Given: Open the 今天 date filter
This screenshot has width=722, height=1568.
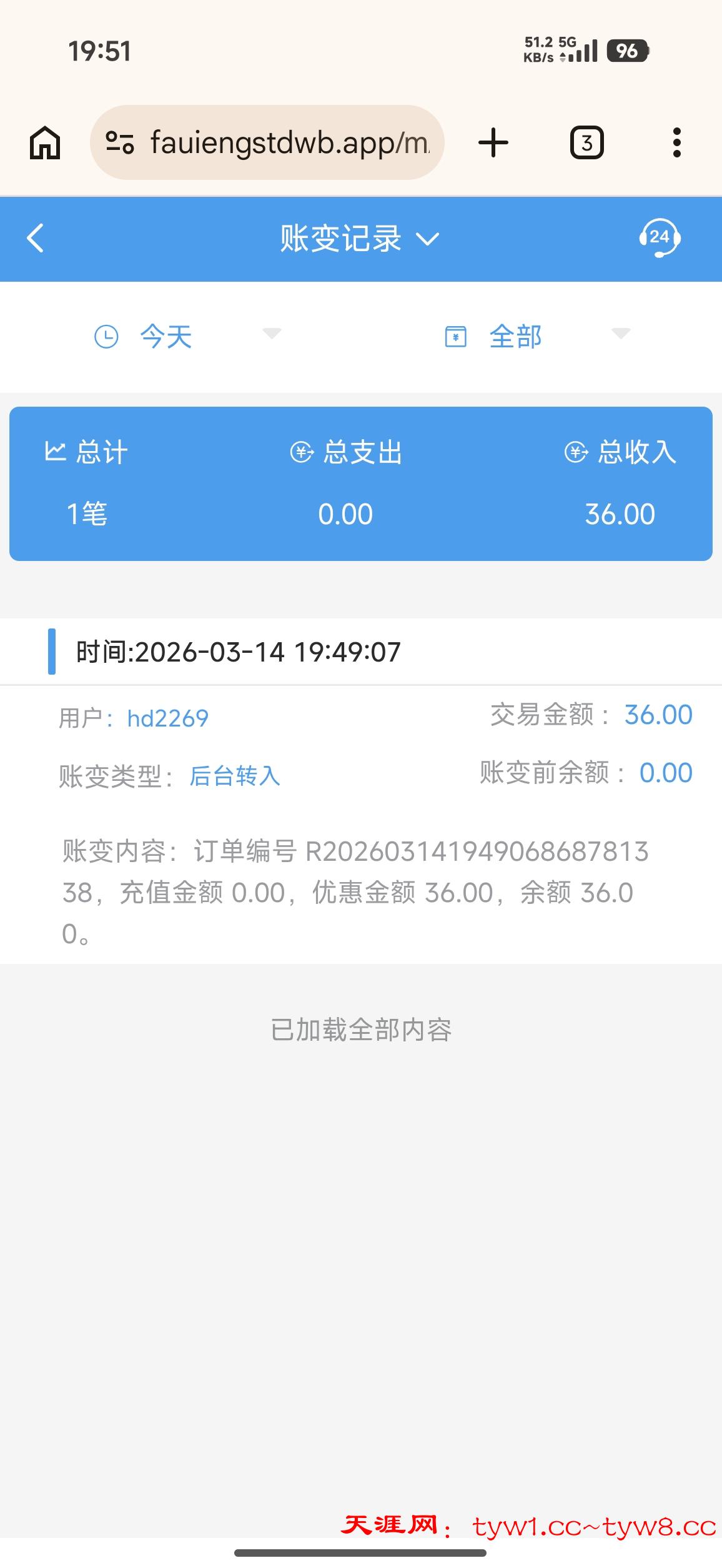Looking at the screenshot, I should [x=187, y=336].
